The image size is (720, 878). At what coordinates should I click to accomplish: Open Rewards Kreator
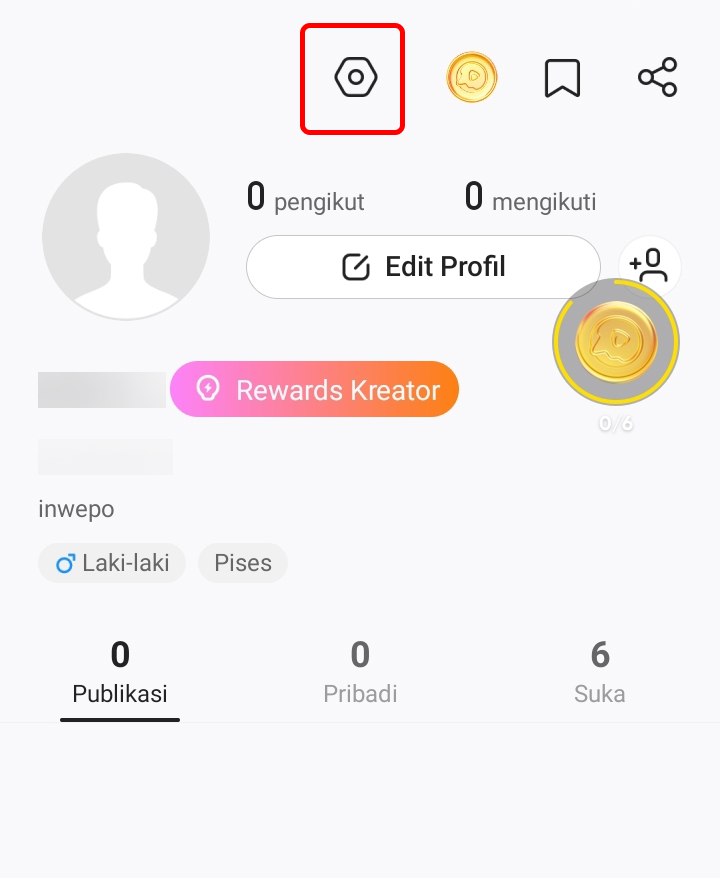click(314, 389)
